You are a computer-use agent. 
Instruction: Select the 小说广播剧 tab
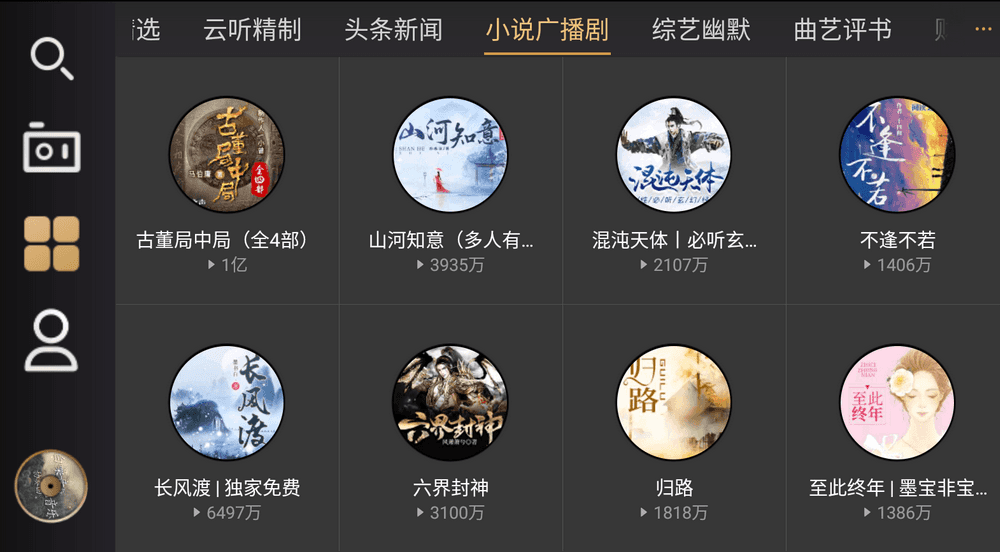(547, 30)
